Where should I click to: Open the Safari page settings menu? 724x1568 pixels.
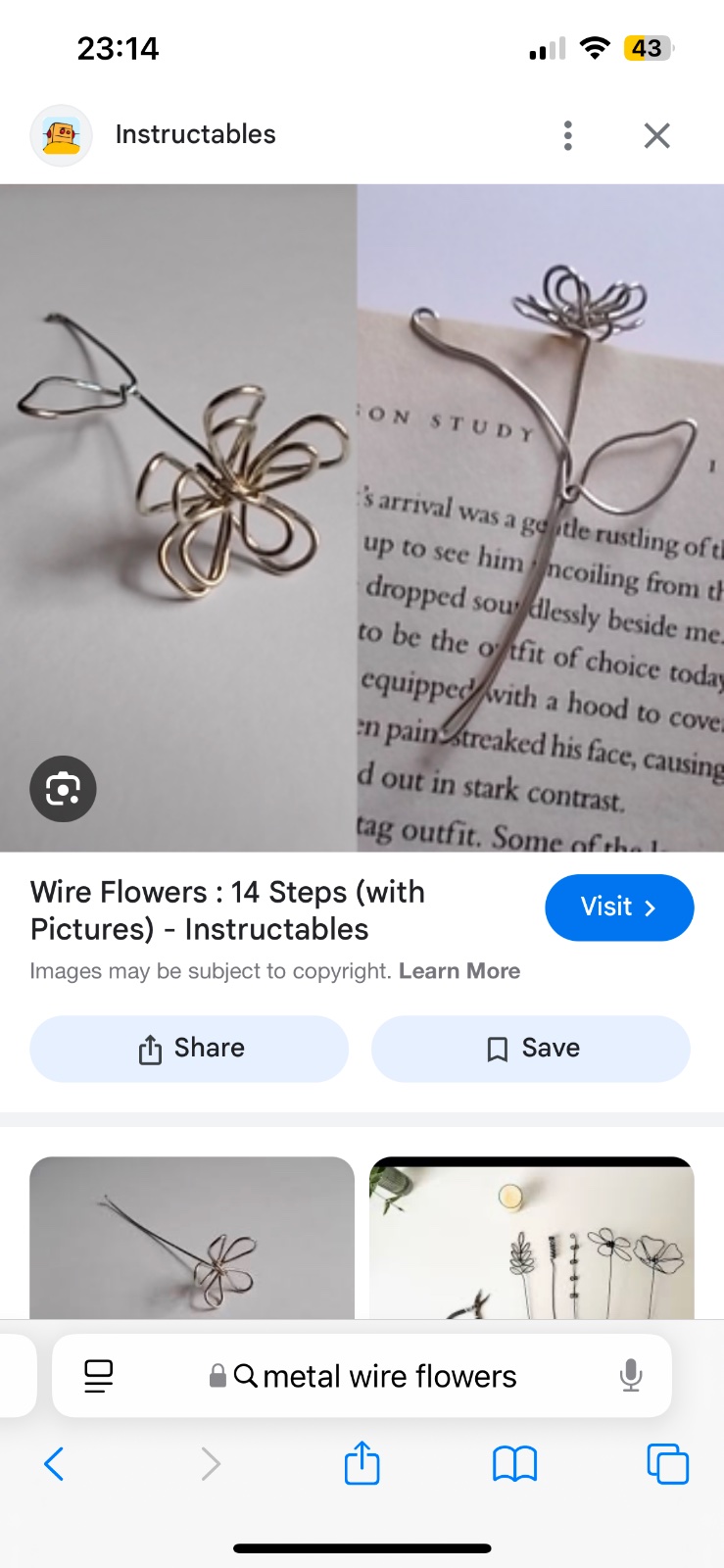click(x=99, y=1376)
